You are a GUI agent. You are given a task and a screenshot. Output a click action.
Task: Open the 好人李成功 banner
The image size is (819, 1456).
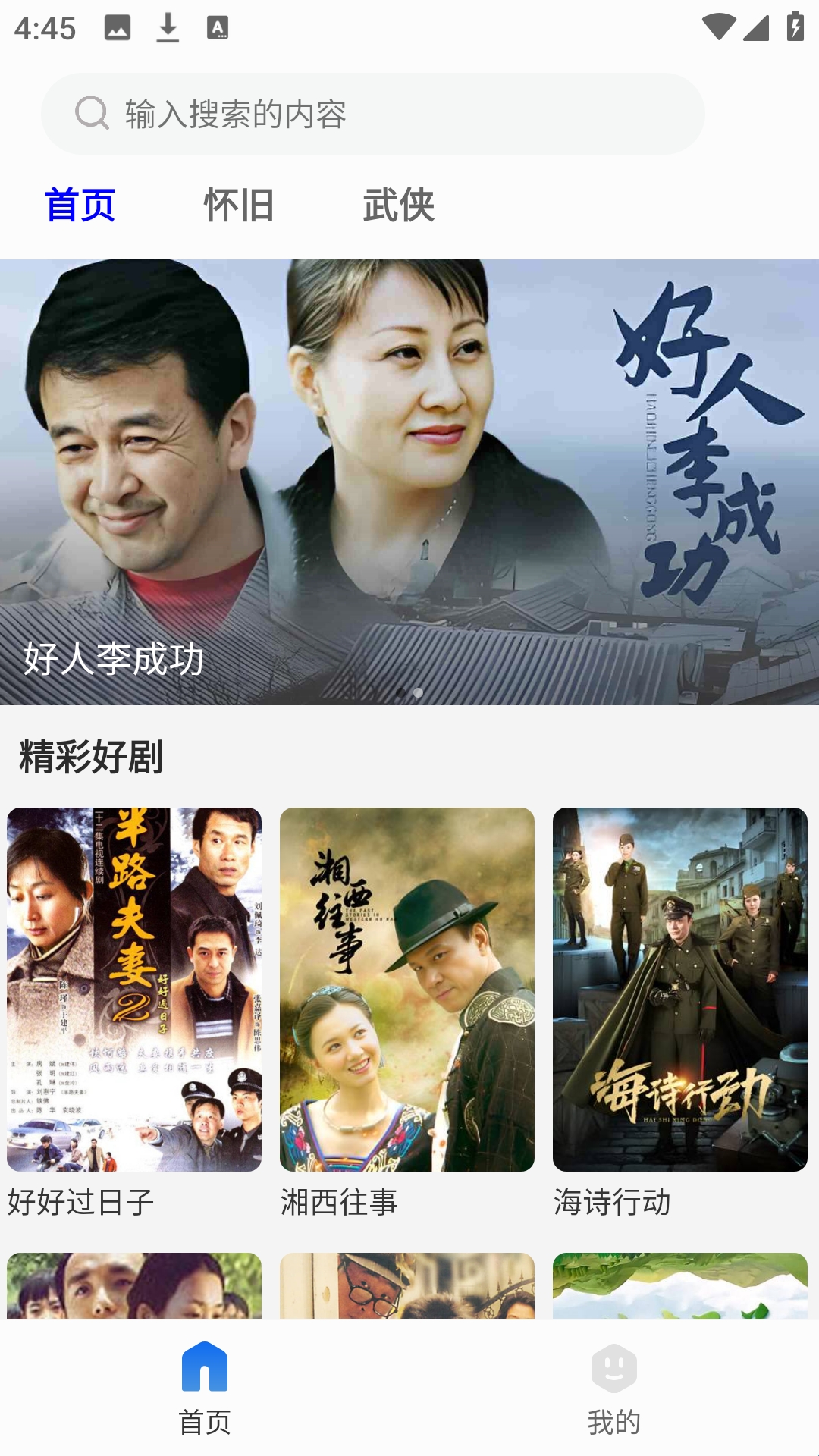tap(409, 482)
